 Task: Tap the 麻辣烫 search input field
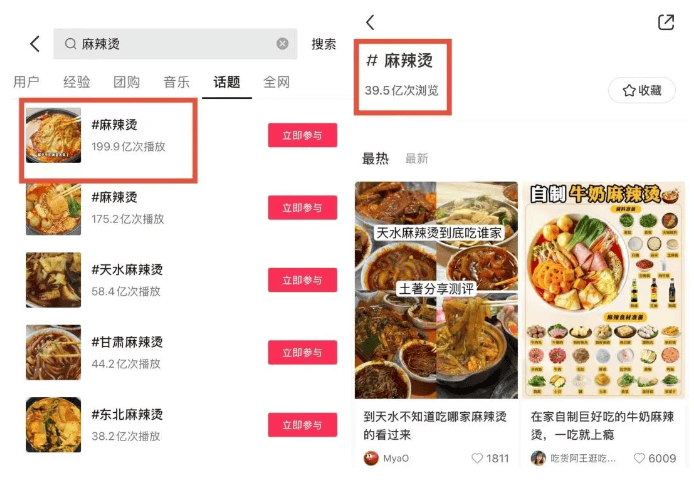[x=170, y=44]
